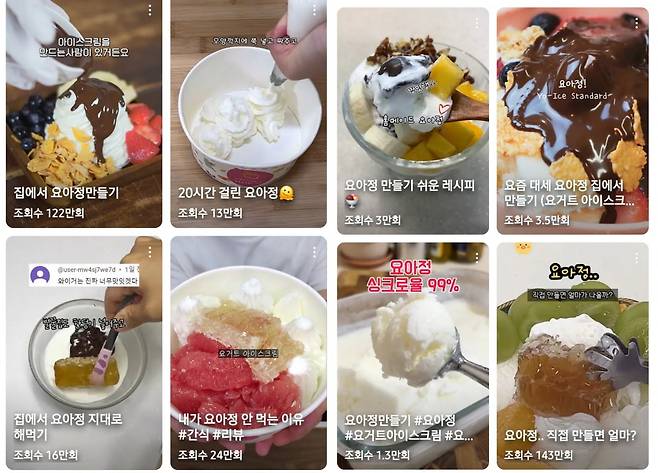Open the '요아정 싱크로율 99%' video
This screenshot has height=473, width=658.
point(412,350)
